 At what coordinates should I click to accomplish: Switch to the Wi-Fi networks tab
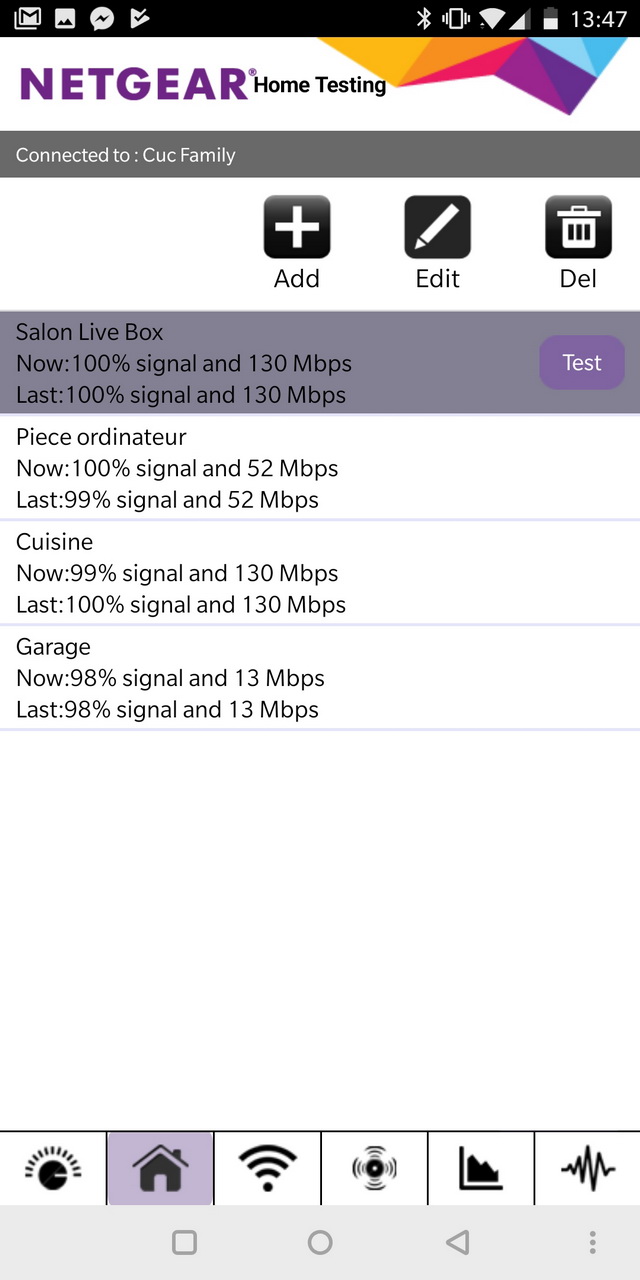pos(267,1168)
